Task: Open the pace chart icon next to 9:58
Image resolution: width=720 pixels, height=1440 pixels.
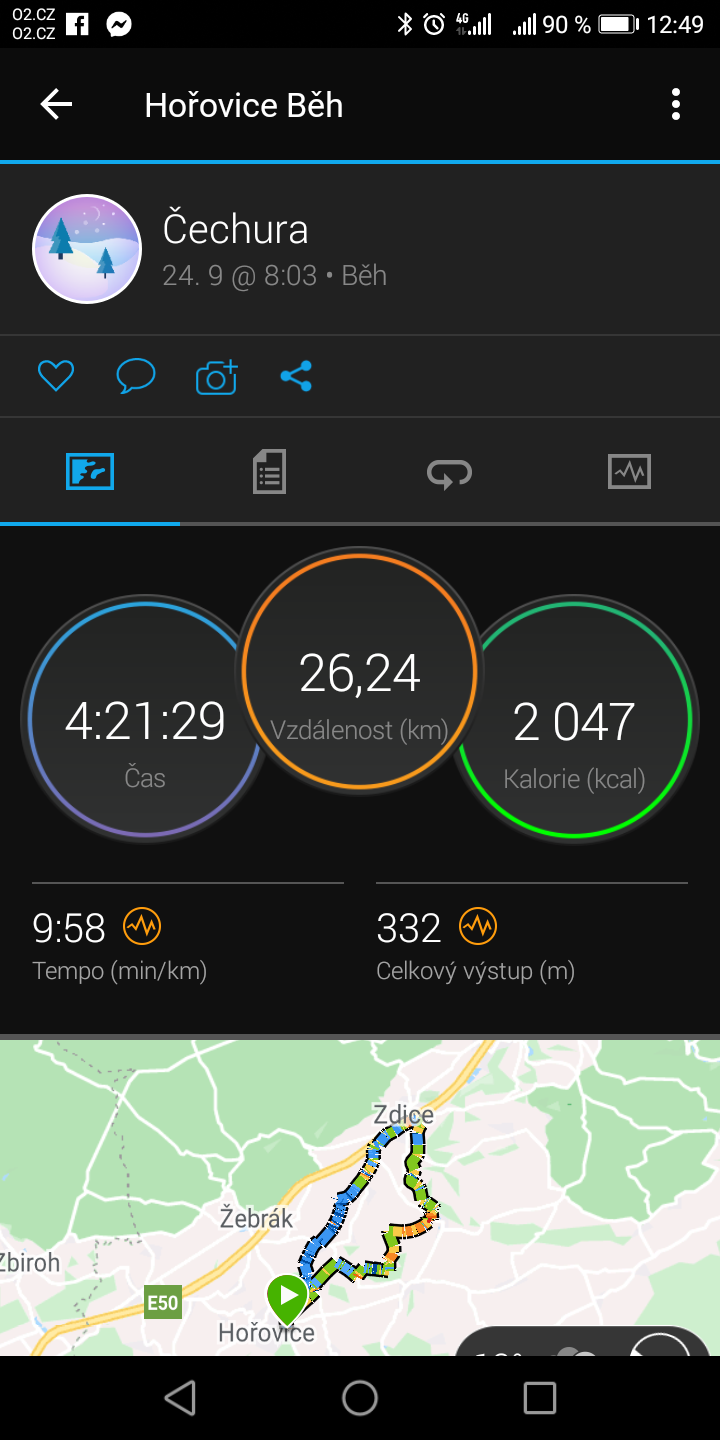Action: click(142, 927)
